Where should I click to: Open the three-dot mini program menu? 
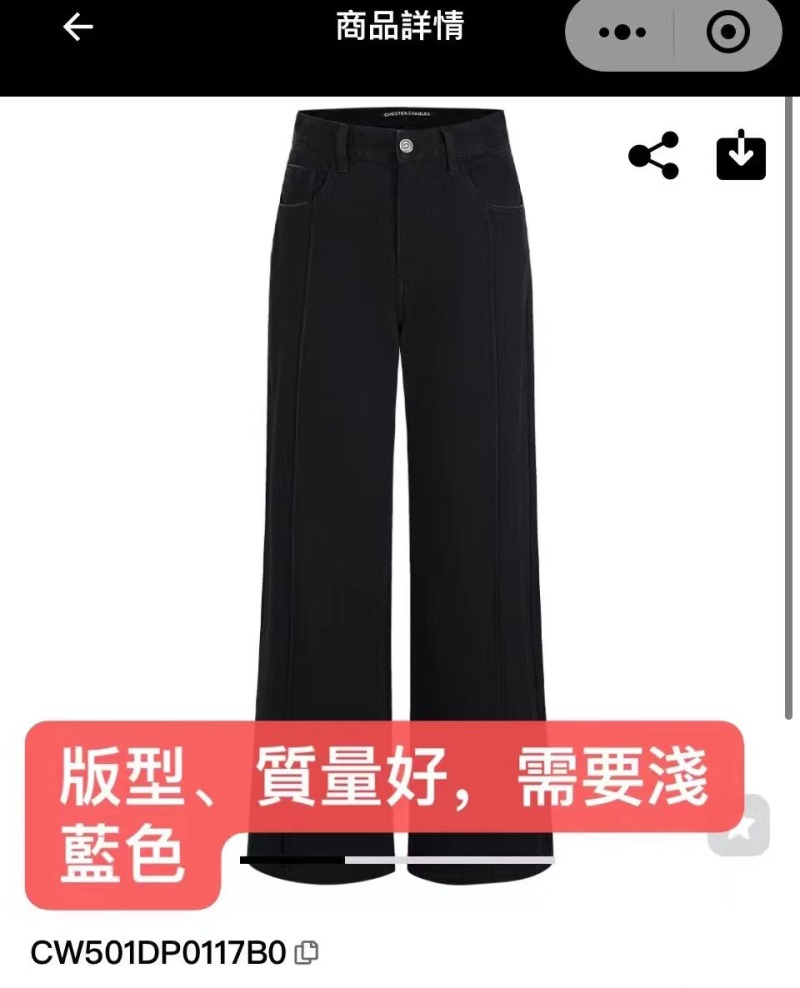click(622, 33)
